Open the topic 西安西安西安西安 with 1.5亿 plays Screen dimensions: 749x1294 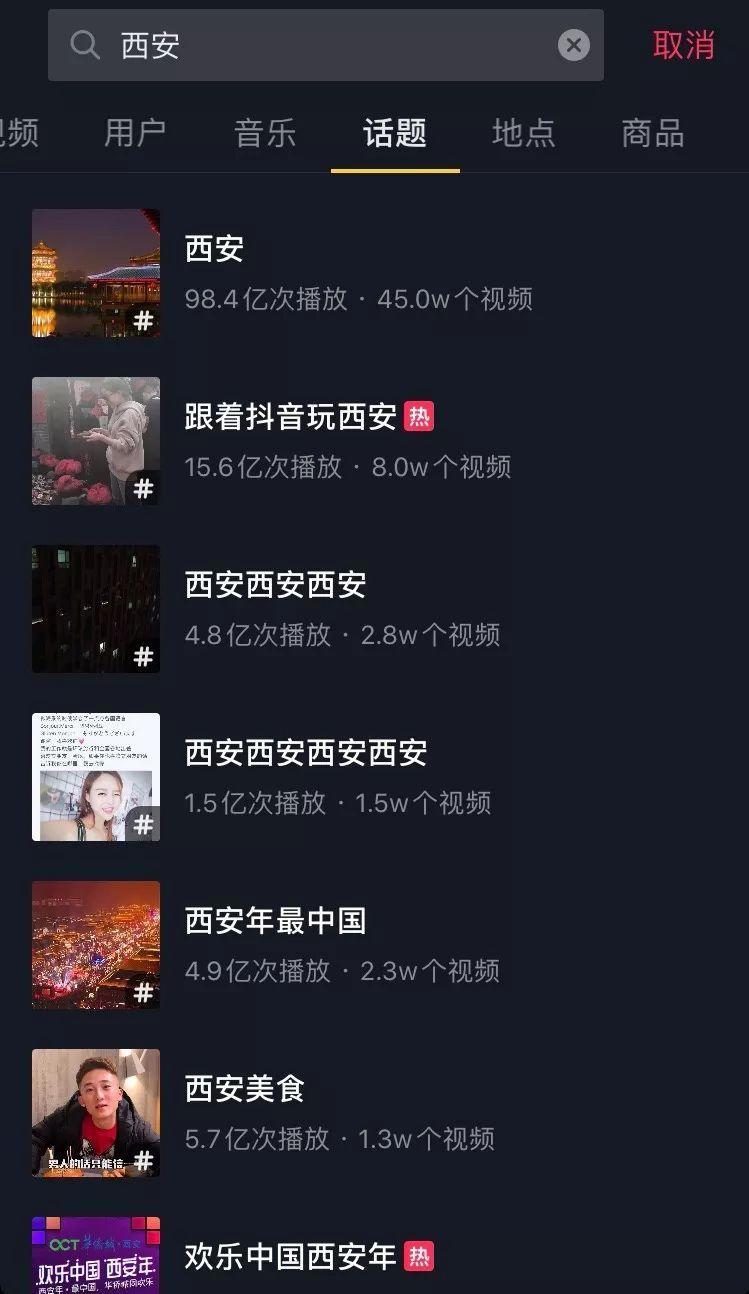click(x=374, y=777)
